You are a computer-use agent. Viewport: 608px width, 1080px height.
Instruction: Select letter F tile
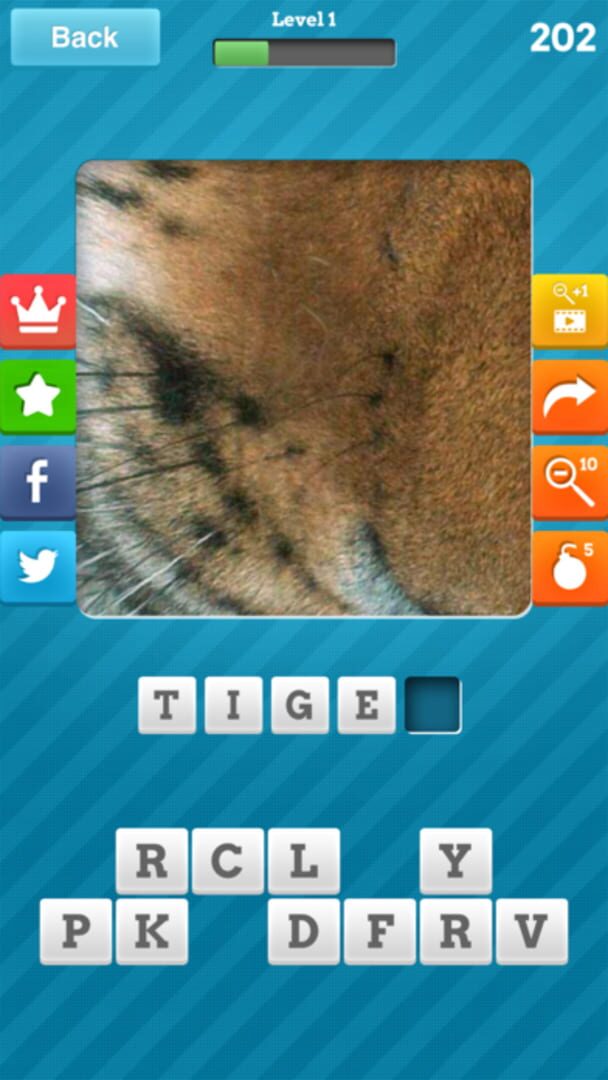(x=379, y=931)
